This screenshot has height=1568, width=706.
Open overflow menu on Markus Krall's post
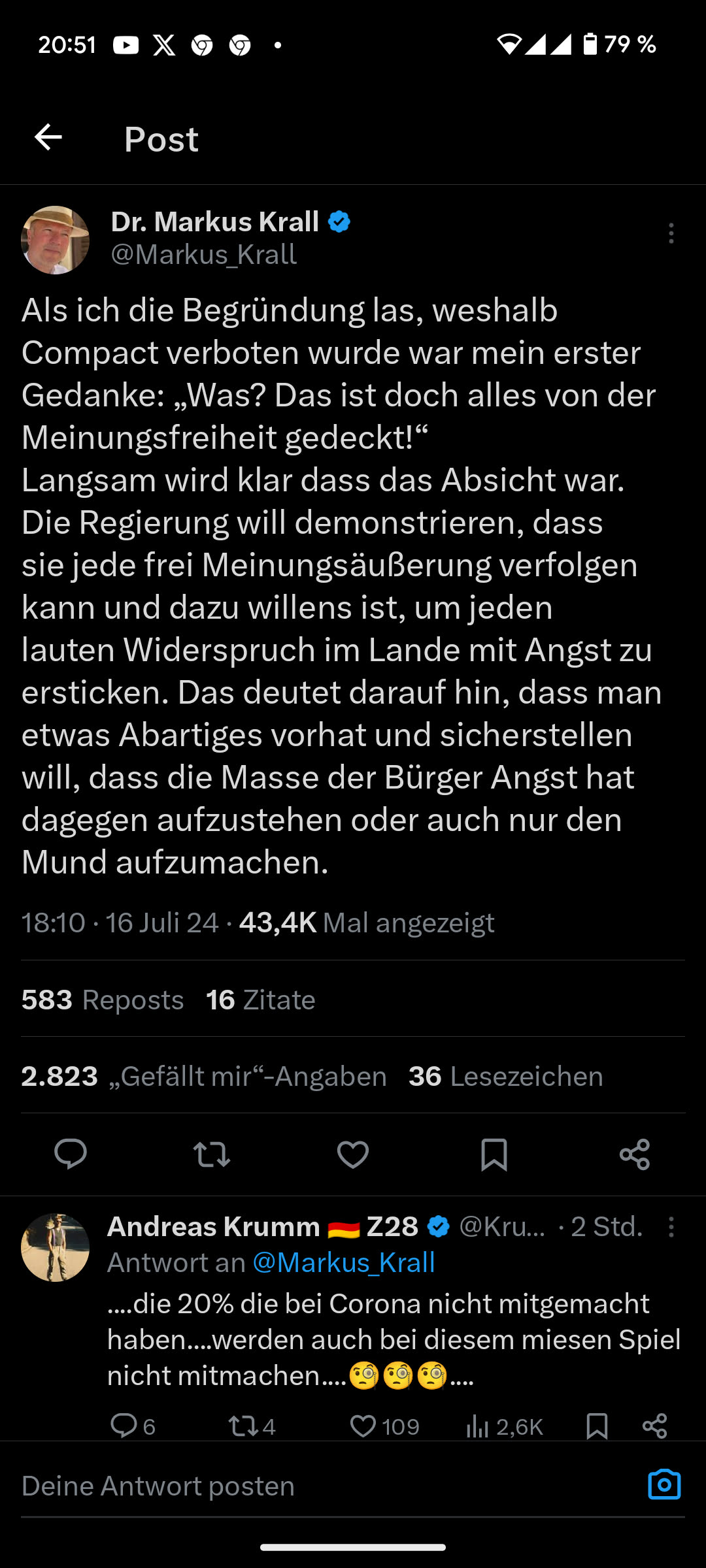point(671,233)
